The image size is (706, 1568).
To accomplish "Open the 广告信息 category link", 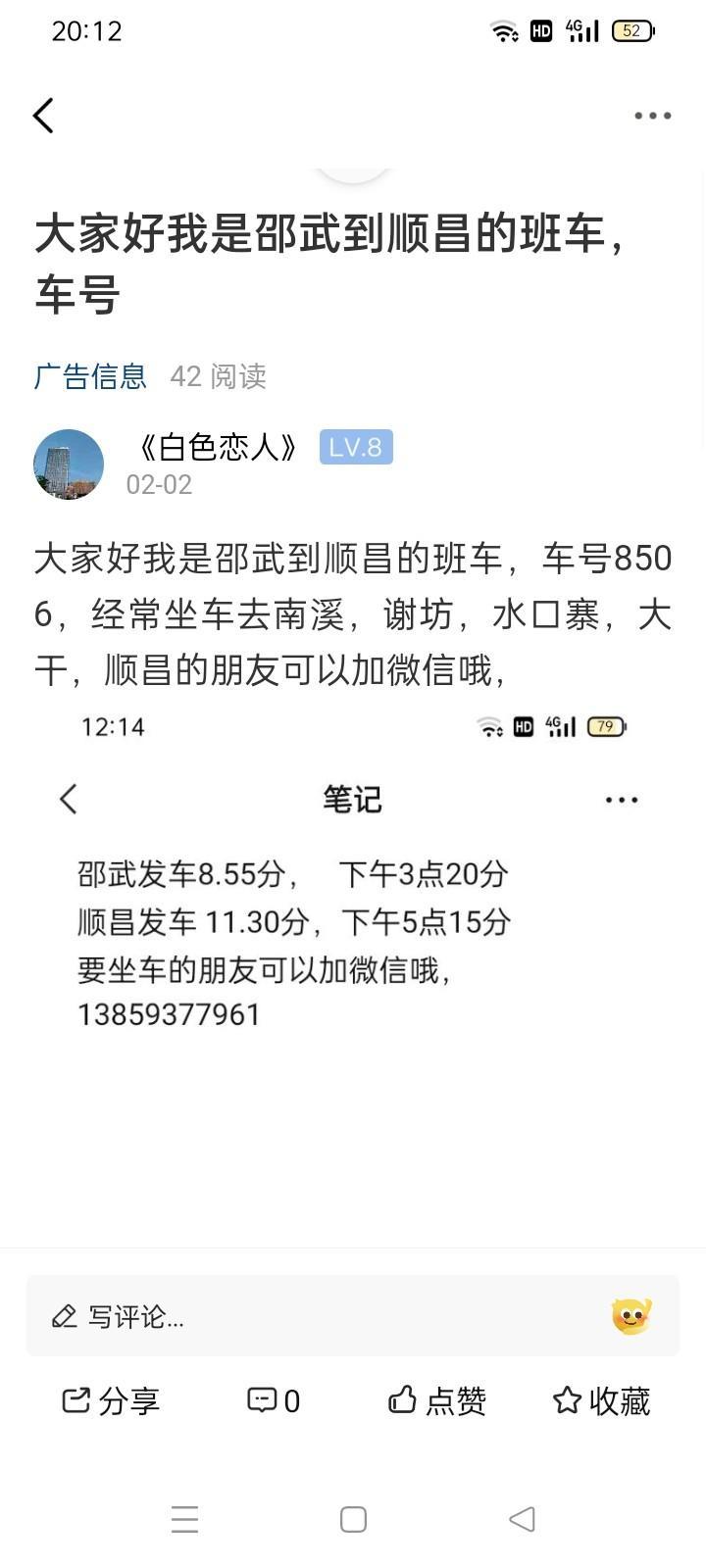I will pyautogui.click(x=90, y=376).
